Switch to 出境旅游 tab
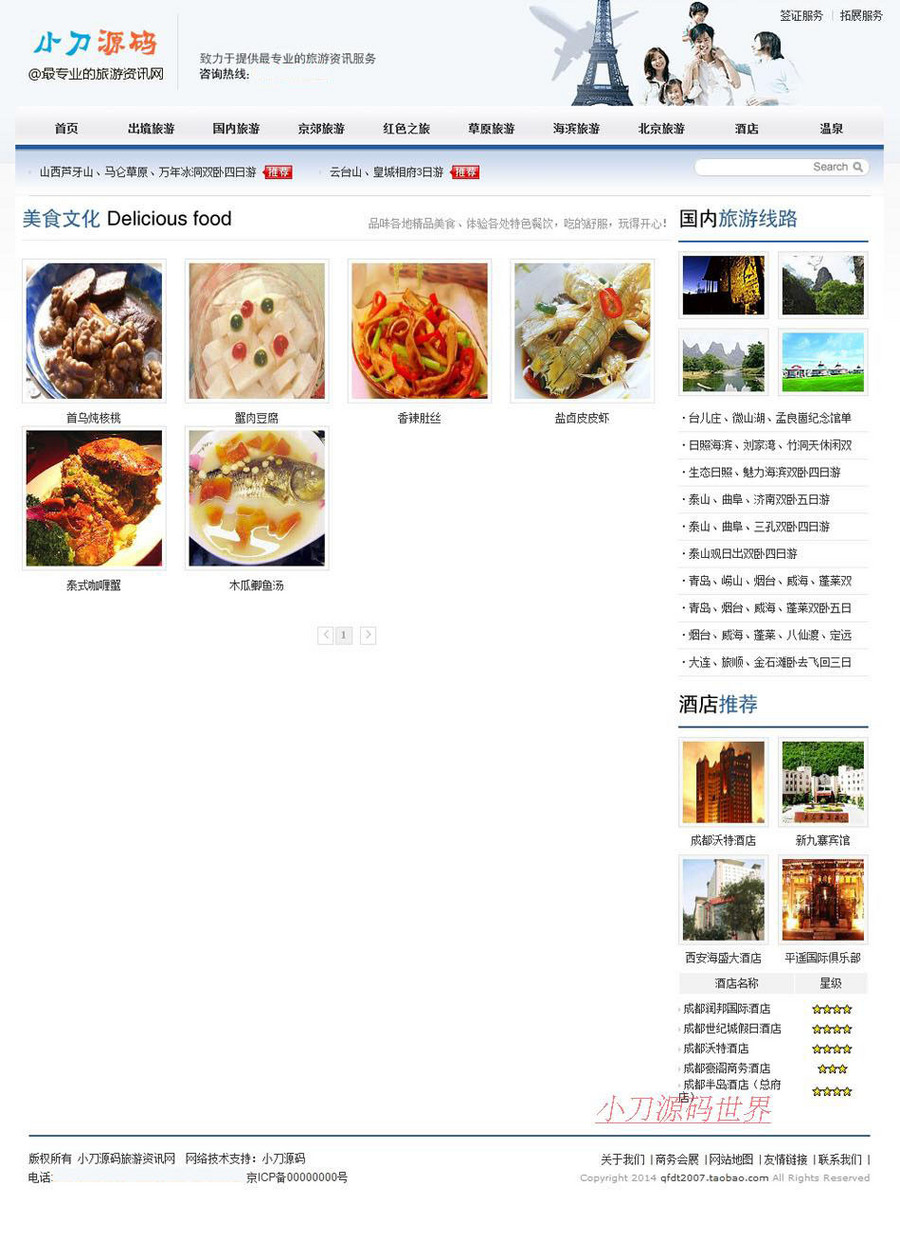This screenshot has height=1257, width=900. pyautogui.click(x=151, y=129)
